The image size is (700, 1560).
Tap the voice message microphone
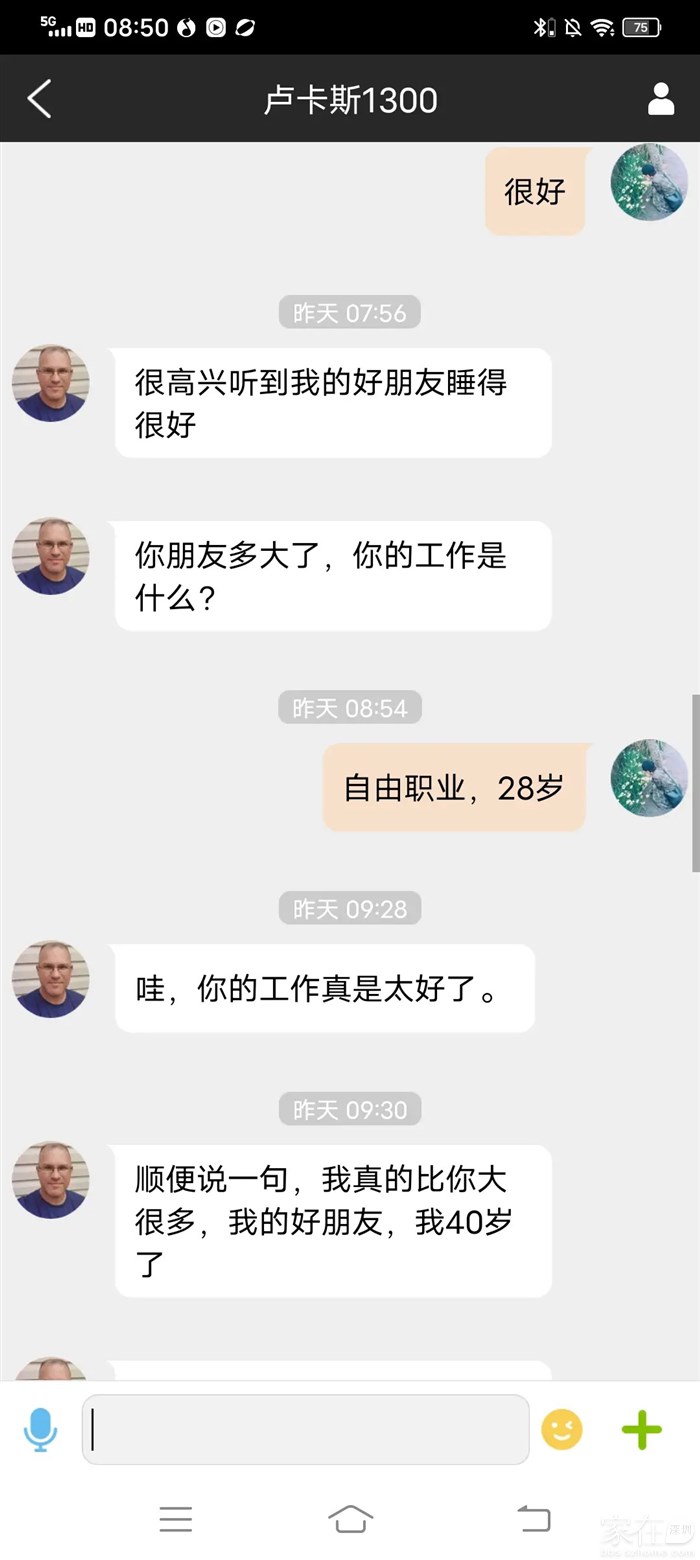click(x=40, y=1429)
